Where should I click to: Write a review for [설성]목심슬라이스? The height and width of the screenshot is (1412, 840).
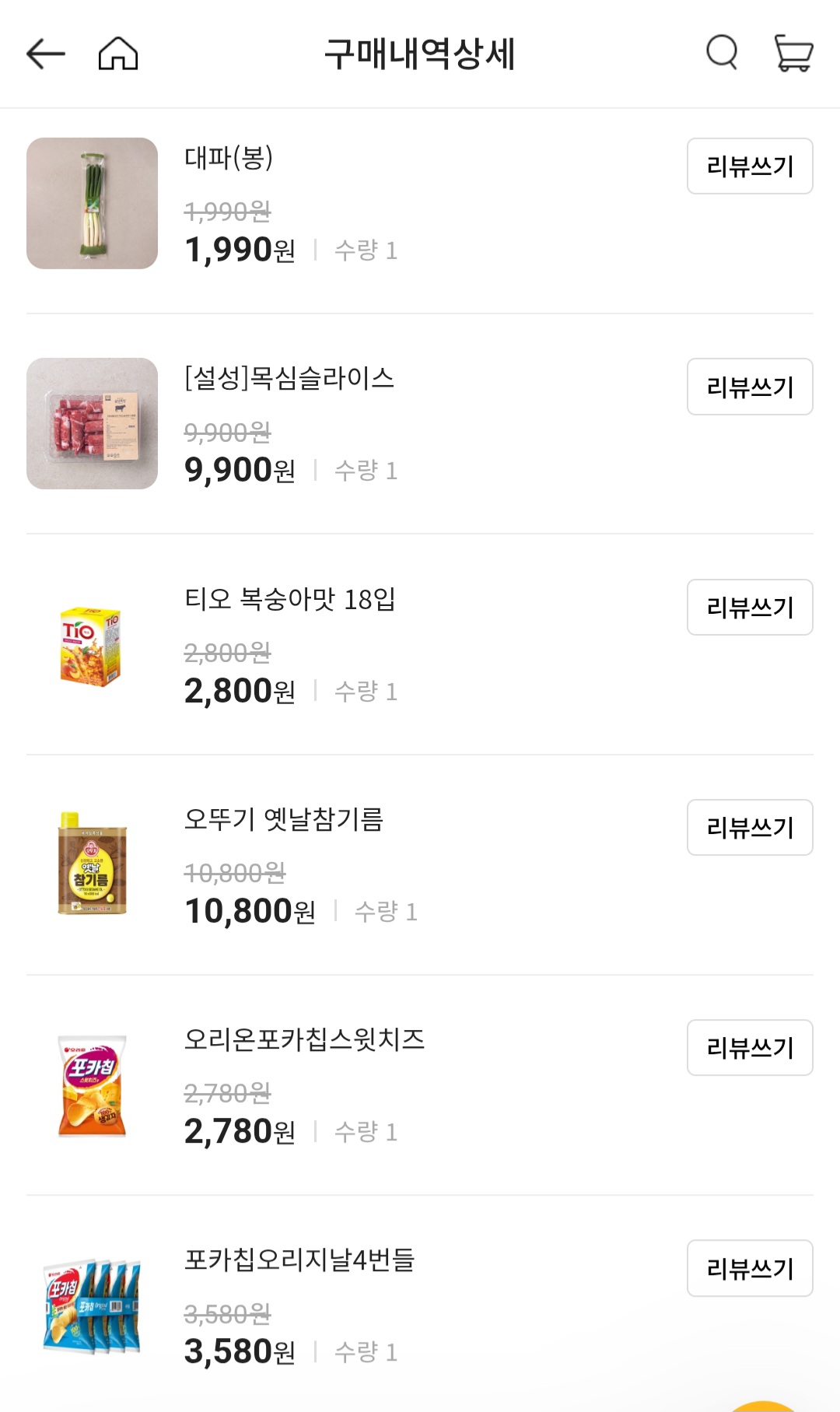[x=749, y=387]
